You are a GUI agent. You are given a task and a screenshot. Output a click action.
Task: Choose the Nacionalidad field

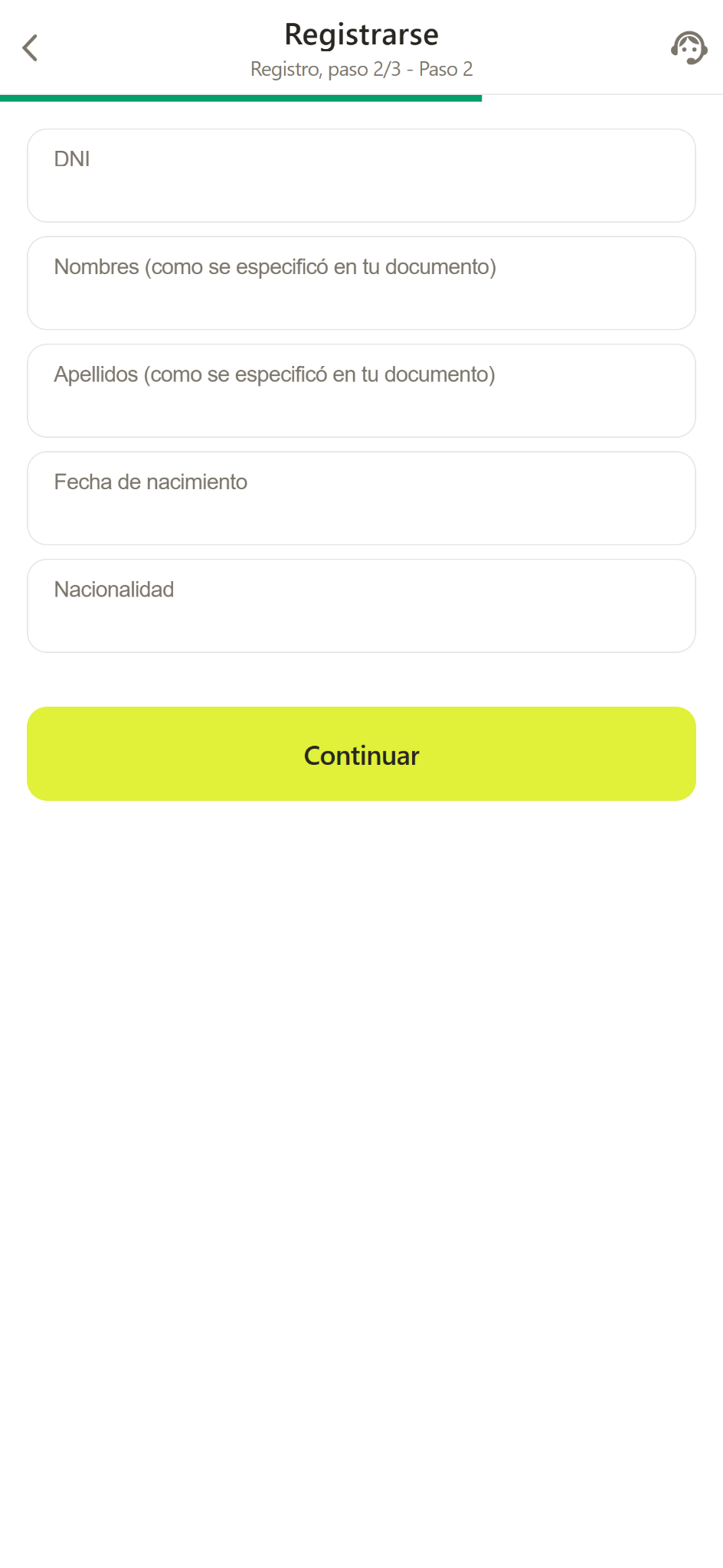coord(361,606)
